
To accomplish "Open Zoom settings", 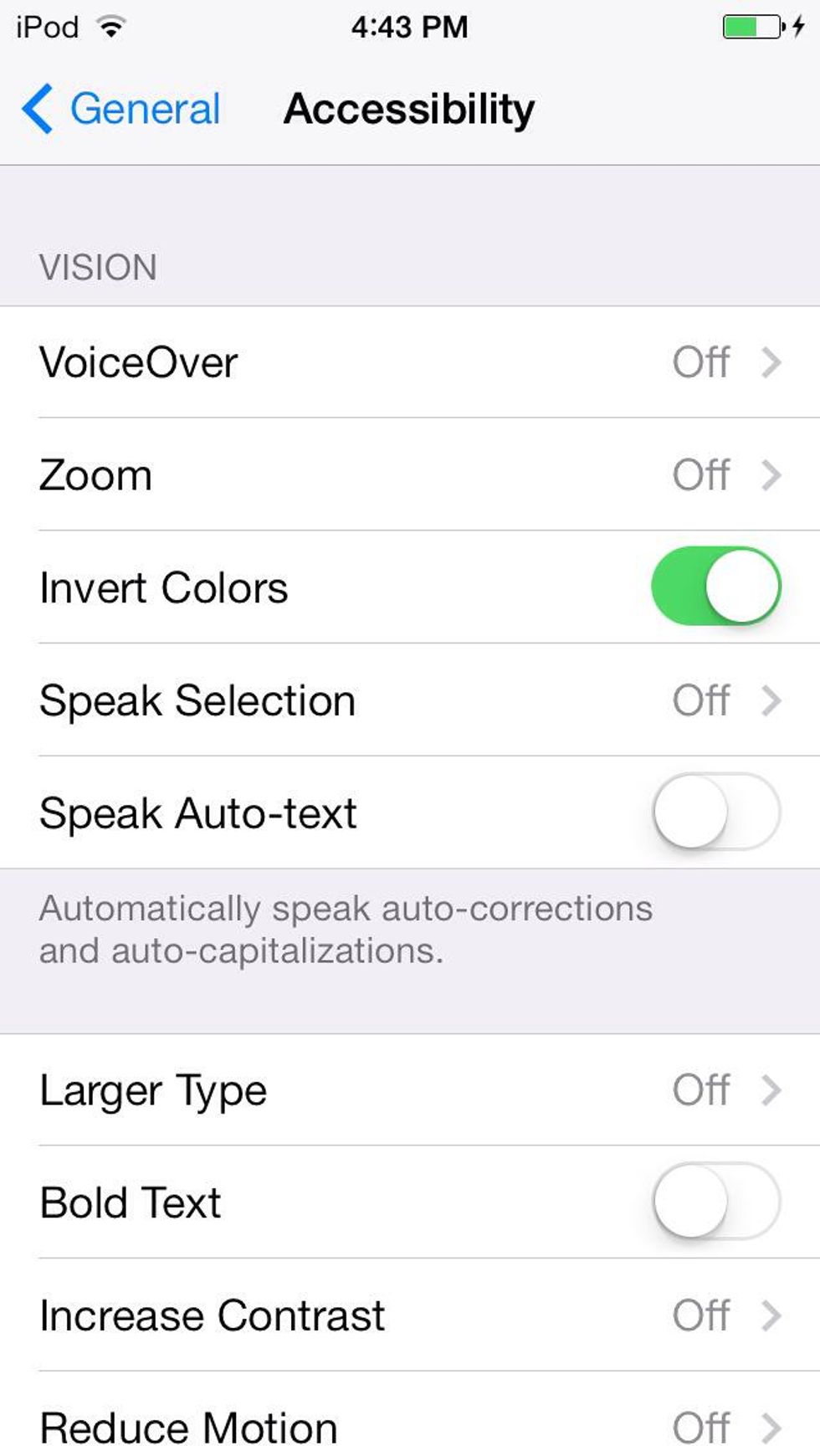I will (410, 475).
